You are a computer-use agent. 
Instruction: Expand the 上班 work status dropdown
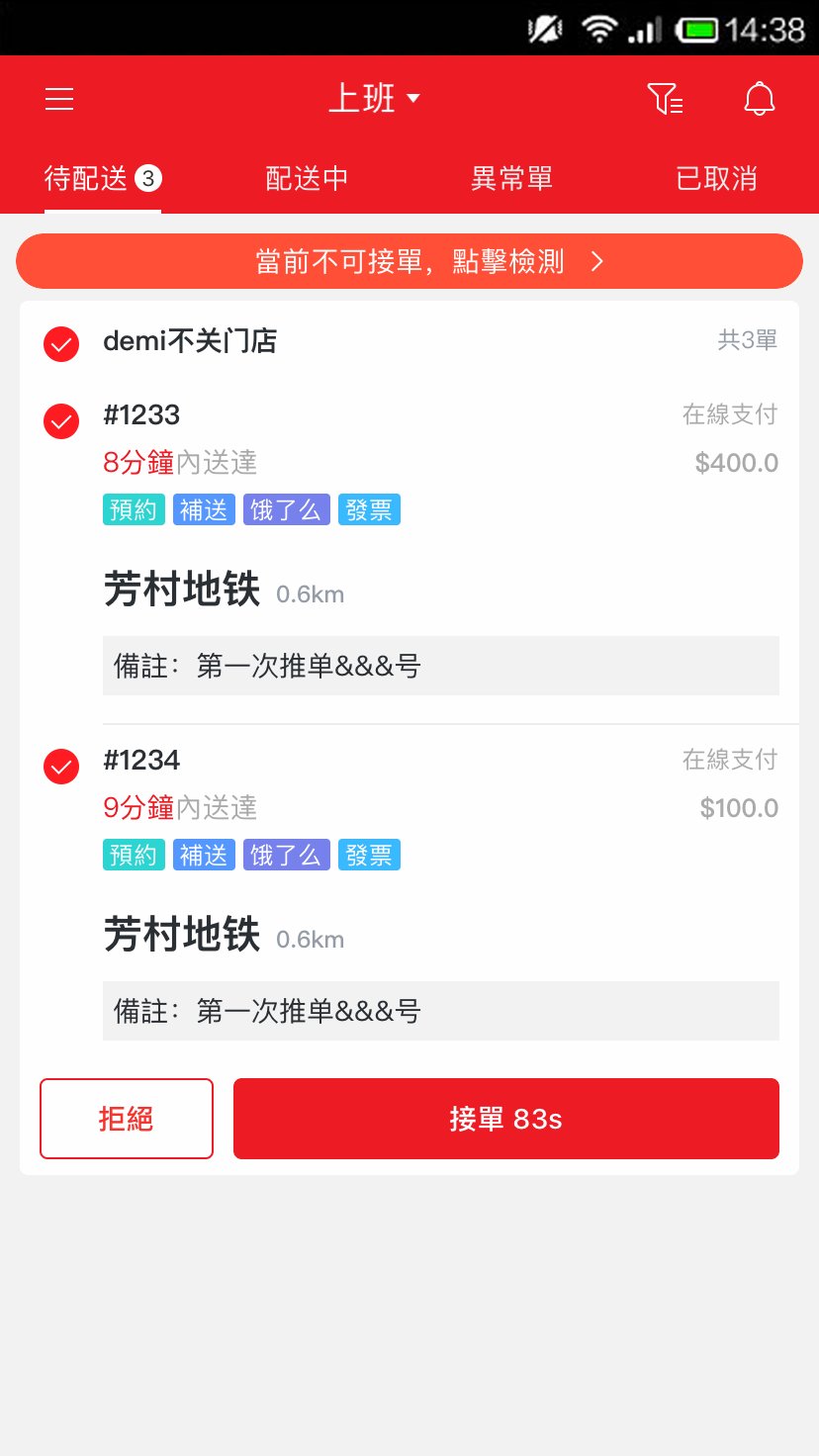tap(374, 99)
